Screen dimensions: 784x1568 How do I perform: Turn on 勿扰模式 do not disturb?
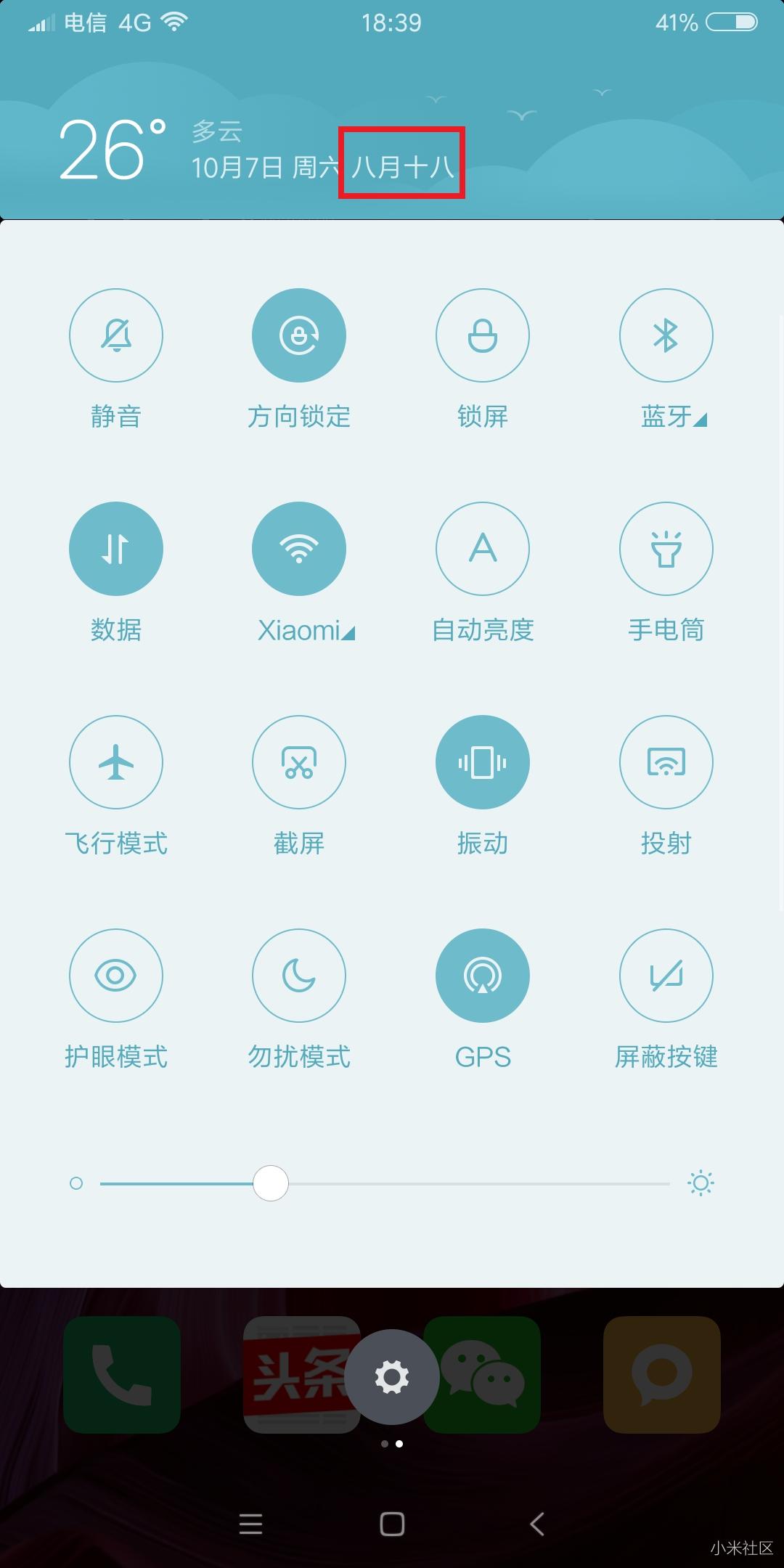click(298, 976)
